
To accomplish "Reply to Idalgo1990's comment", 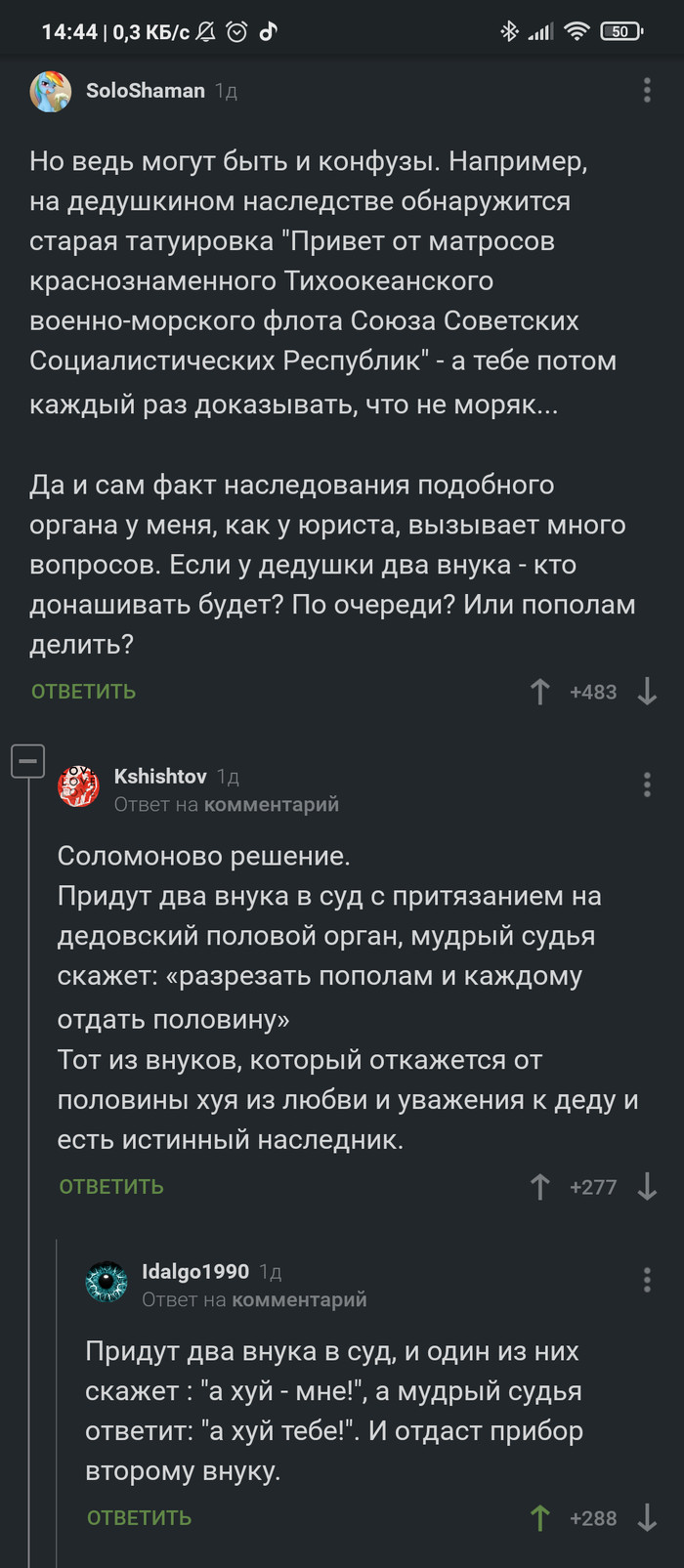I will point(139,1518).
